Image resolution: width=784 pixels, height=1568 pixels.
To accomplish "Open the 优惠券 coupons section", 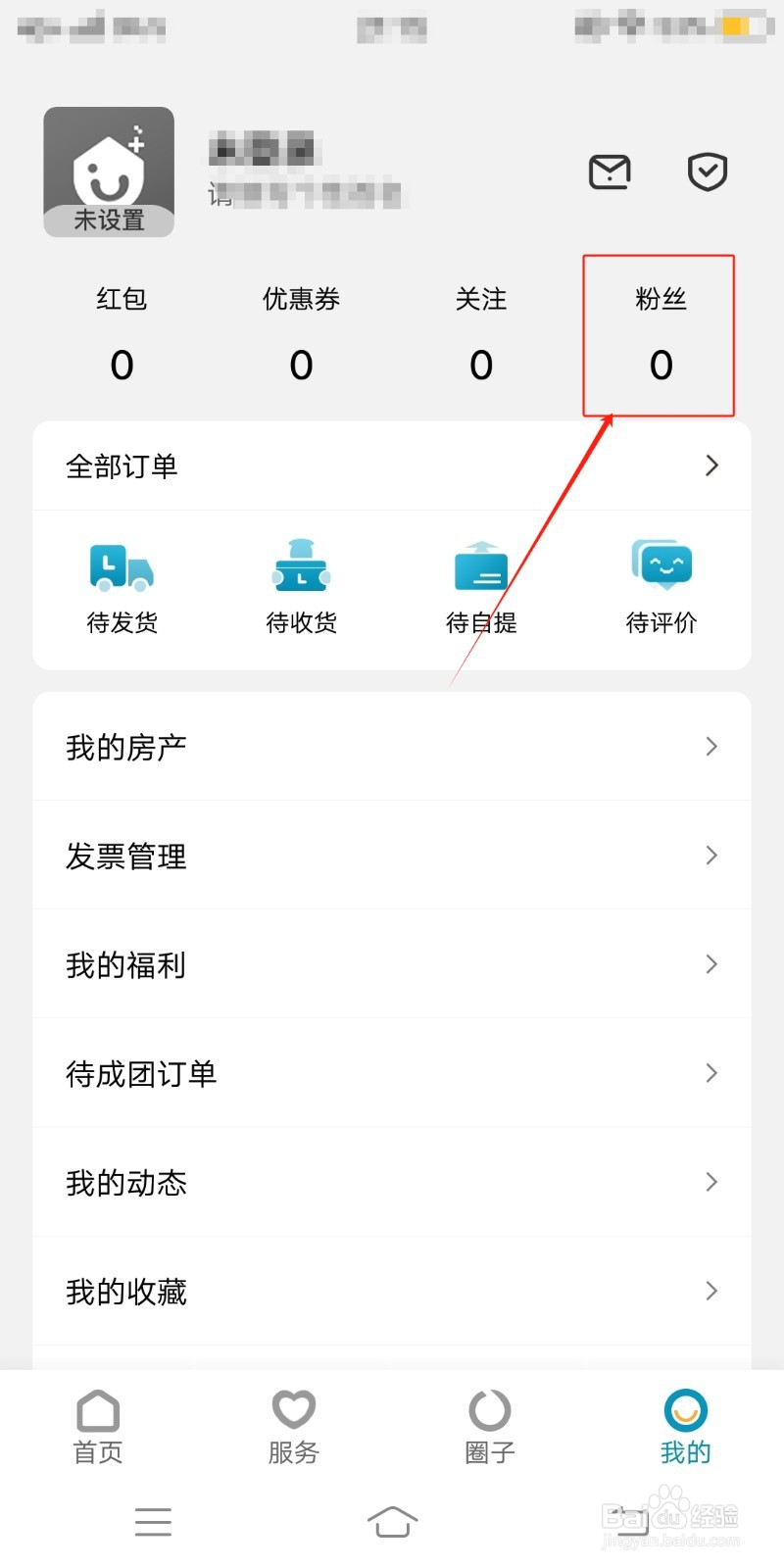I will point(301,333).
